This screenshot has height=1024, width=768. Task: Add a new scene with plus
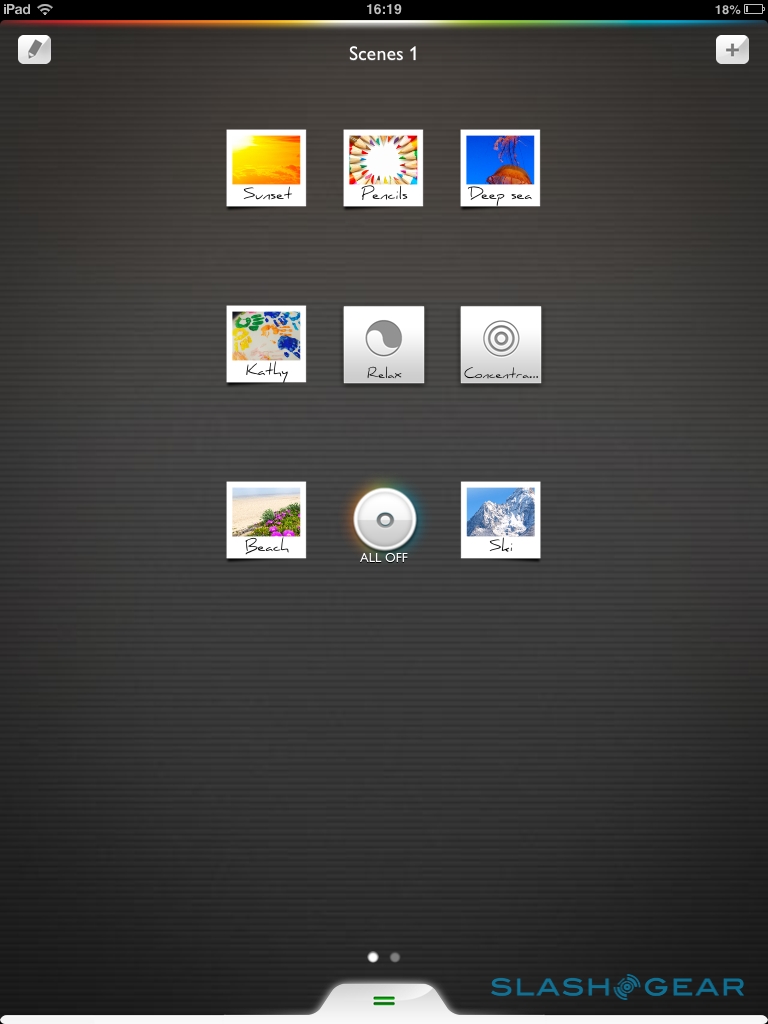coord(732,50)
